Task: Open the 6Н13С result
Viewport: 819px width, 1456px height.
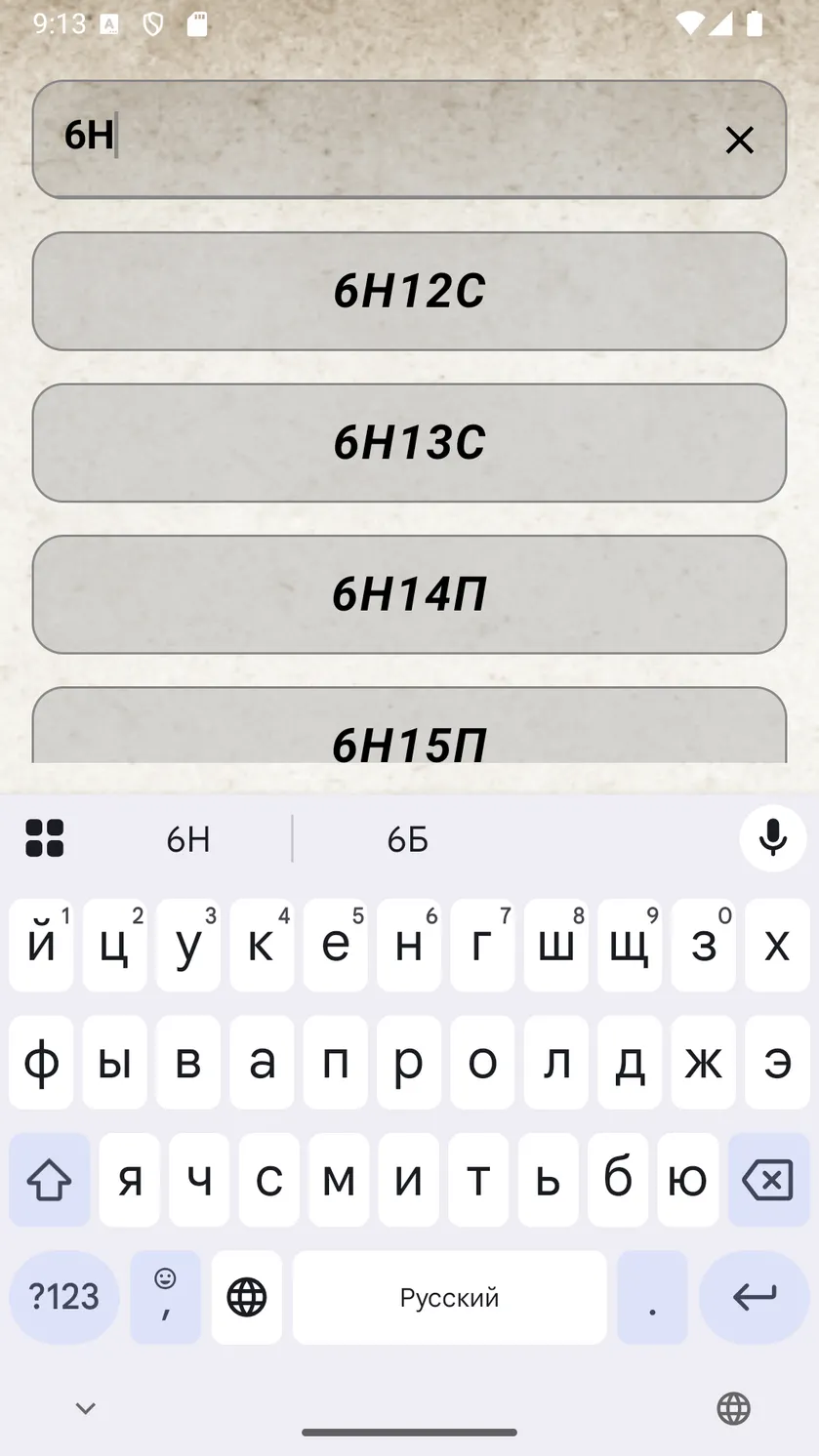Action: [x=409, y=443]
